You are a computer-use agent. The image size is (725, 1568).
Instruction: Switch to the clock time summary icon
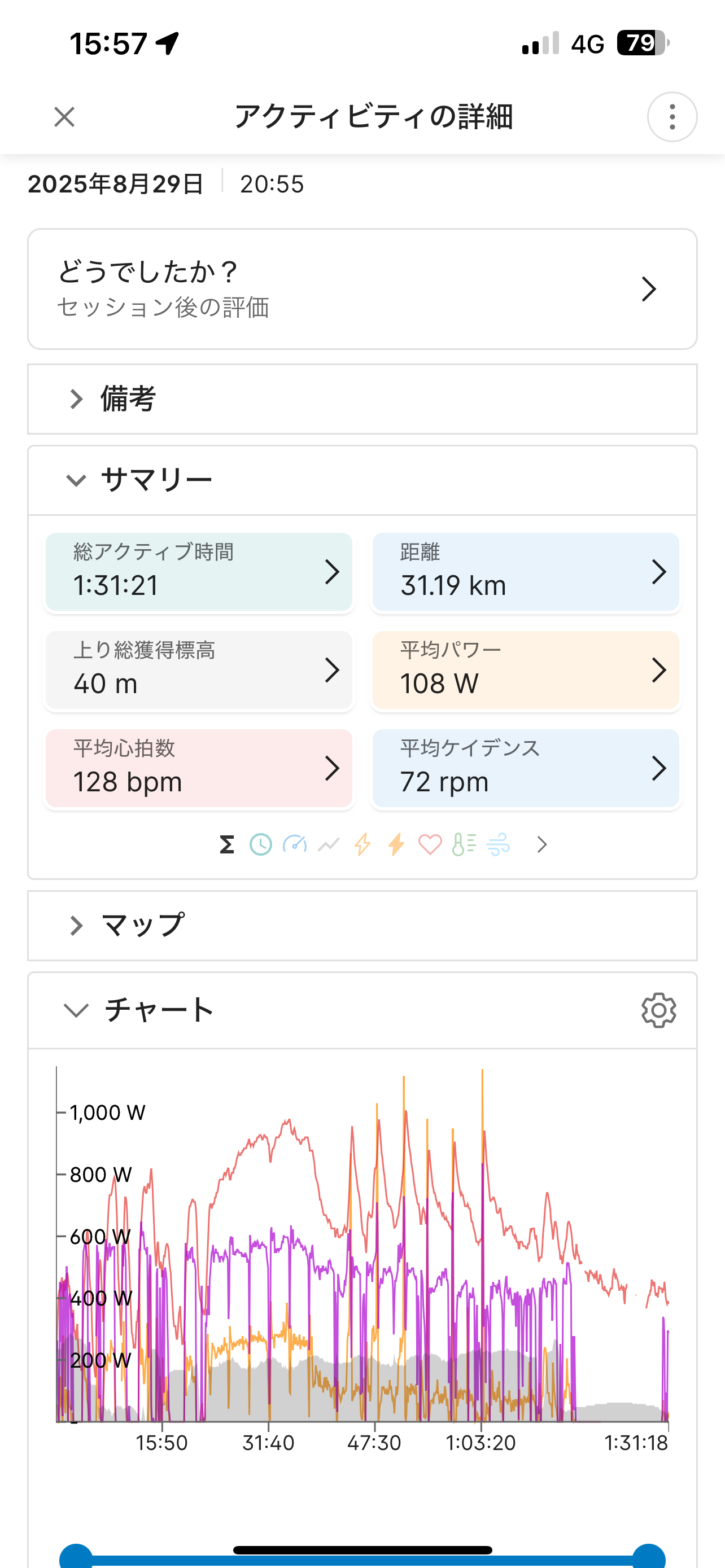pos(261,845)
